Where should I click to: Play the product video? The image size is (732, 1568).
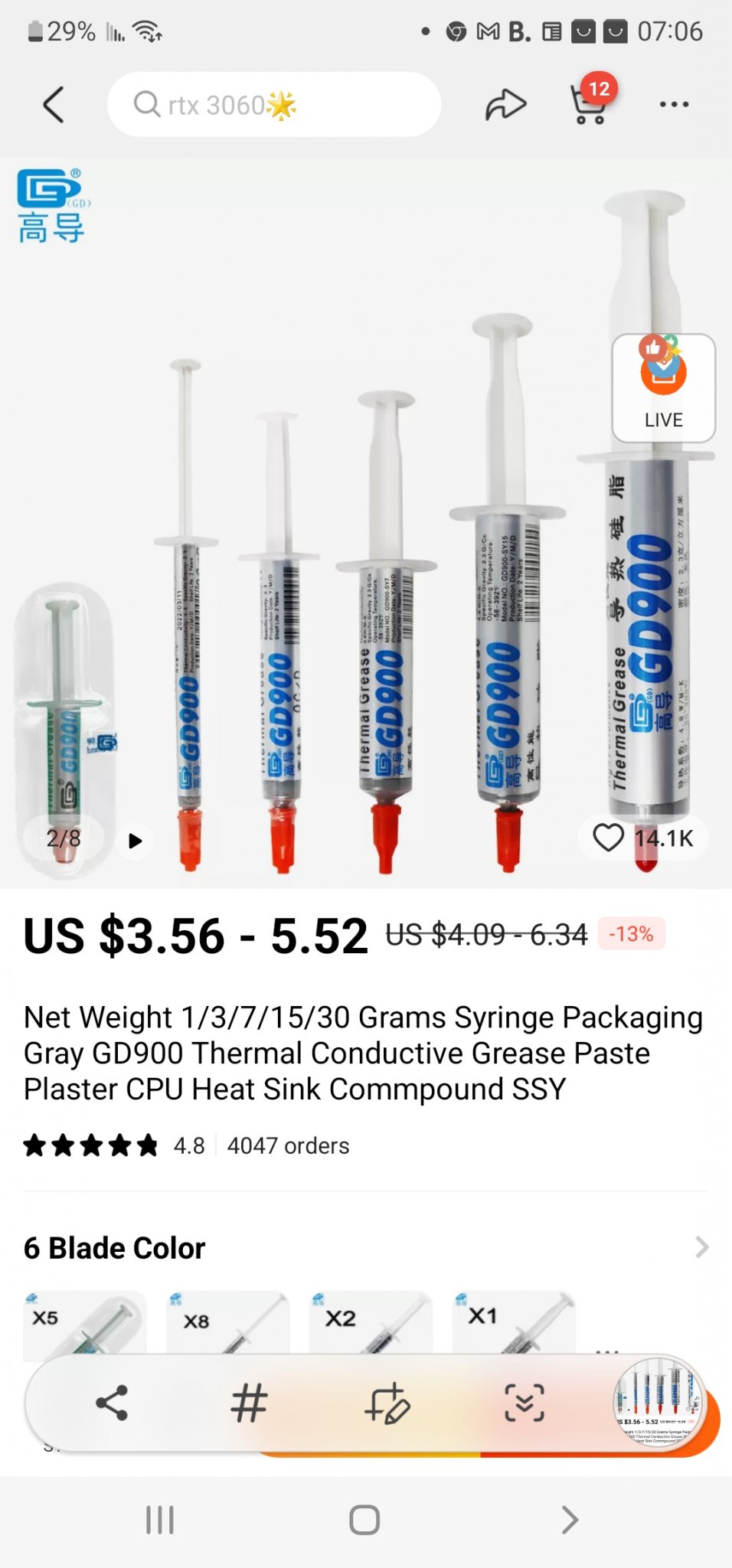coord(135,841)
